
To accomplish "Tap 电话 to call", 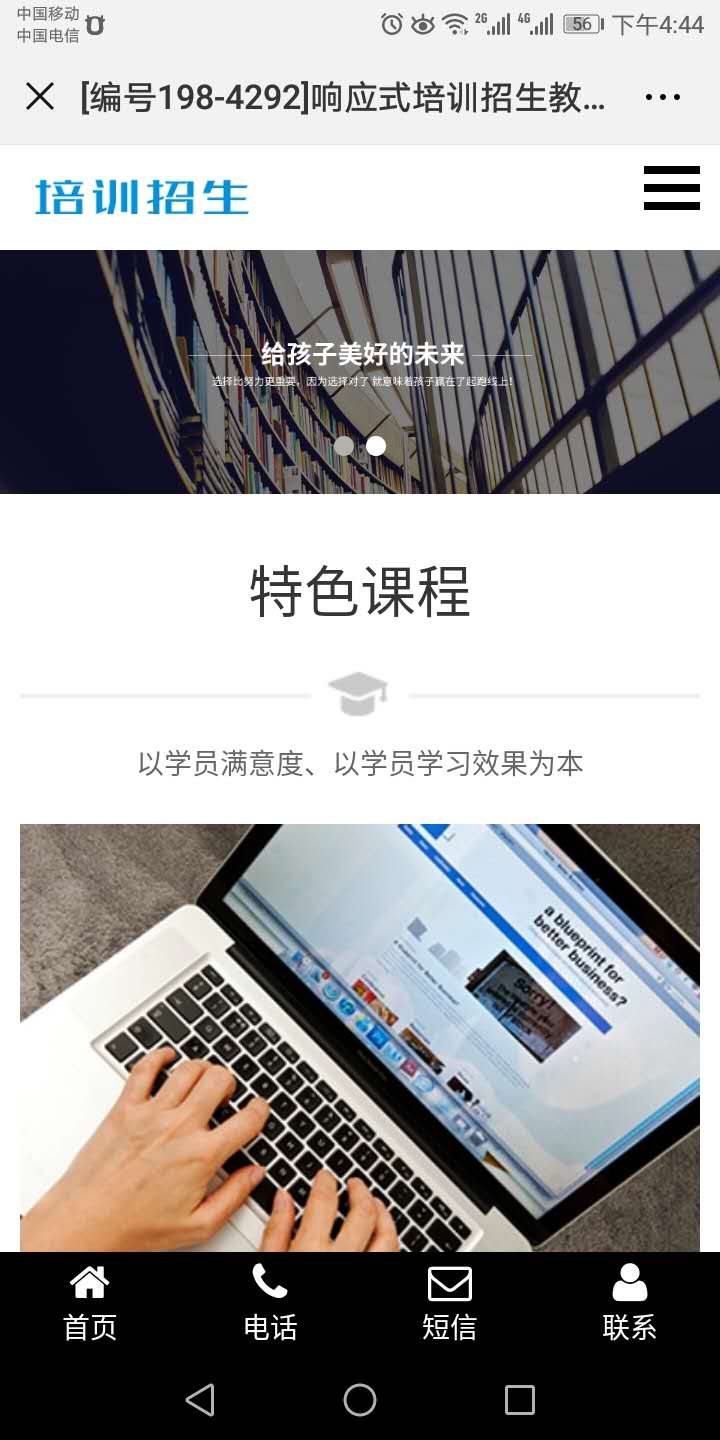I will point(270,1302).
